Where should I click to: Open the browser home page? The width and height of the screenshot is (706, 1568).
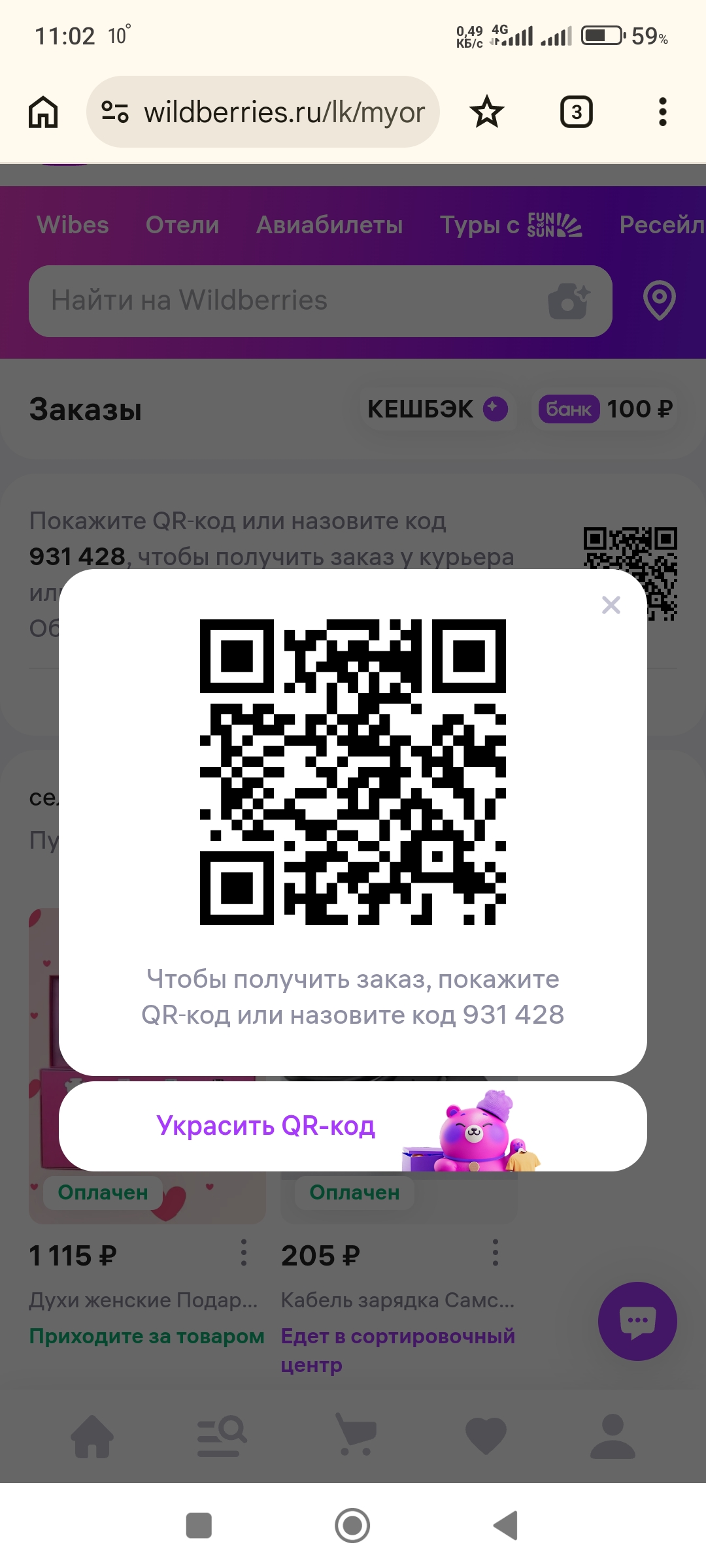pyautogui.click(x=43, y=112)
